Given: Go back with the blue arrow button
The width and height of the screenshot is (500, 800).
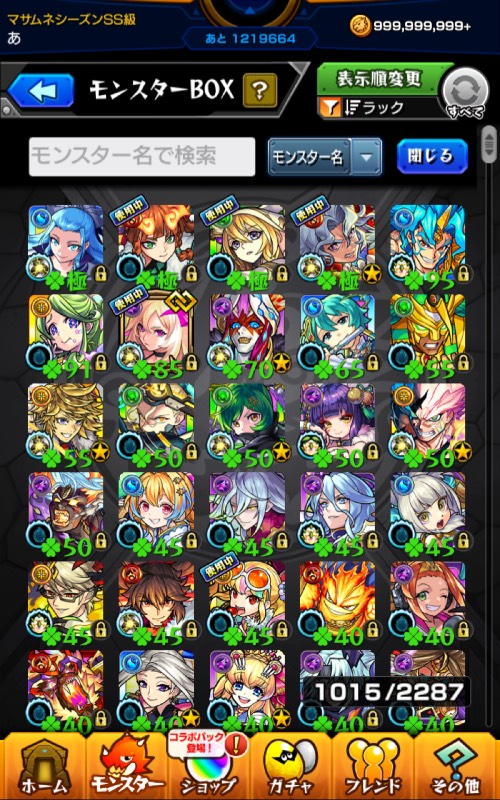Looking at the screenshot, I should [x=40, y=91].
